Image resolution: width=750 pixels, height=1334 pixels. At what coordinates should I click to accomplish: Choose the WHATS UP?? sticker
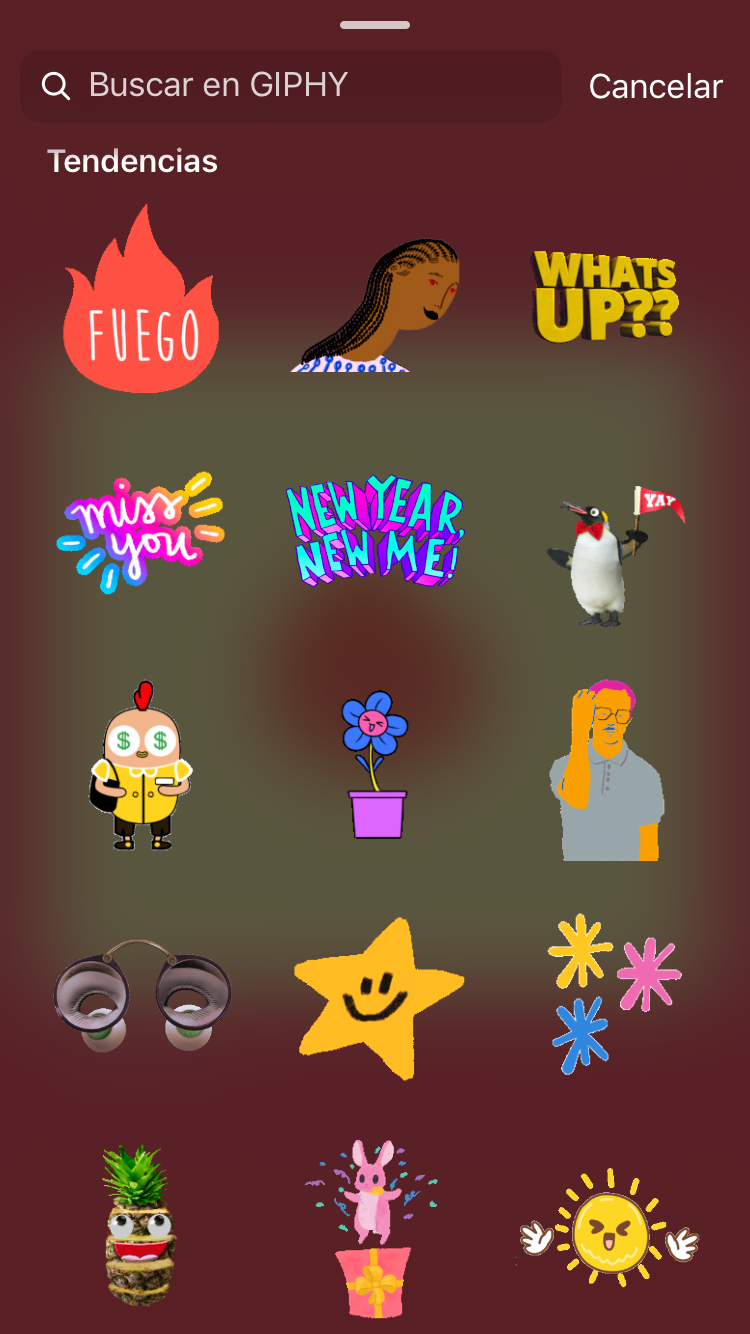coord(605,296)
